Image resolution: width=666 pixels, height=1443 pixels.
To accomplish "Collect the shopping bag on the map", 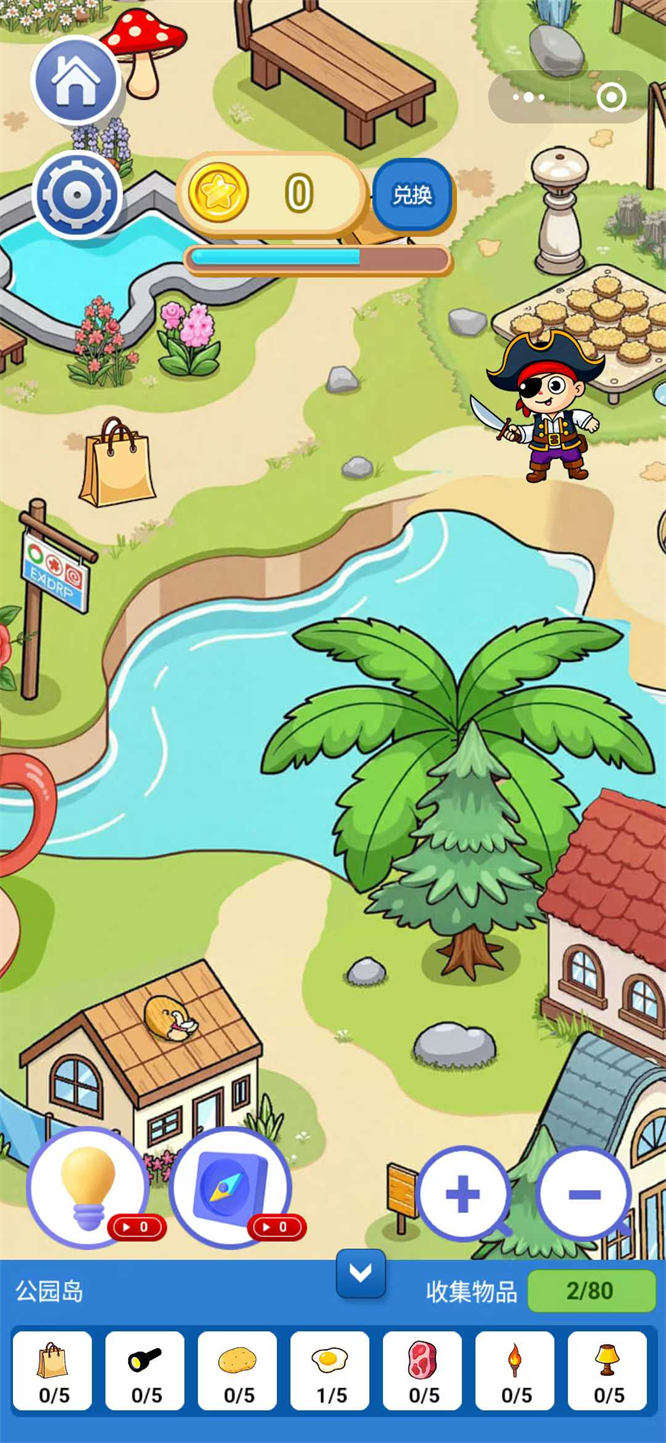I will (x=117, y=463).
